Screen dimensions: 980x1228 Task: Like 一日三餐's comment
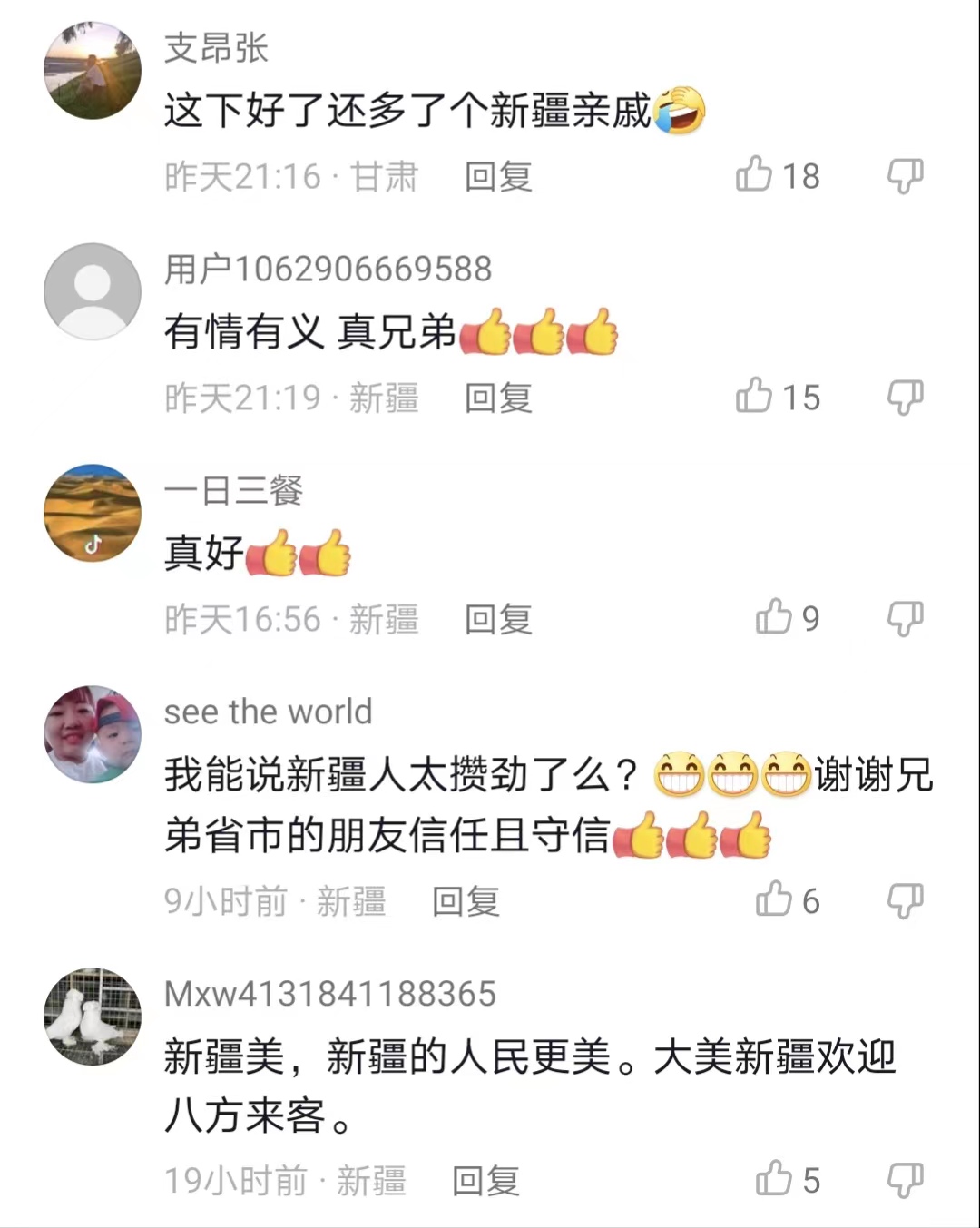point(775,617)
